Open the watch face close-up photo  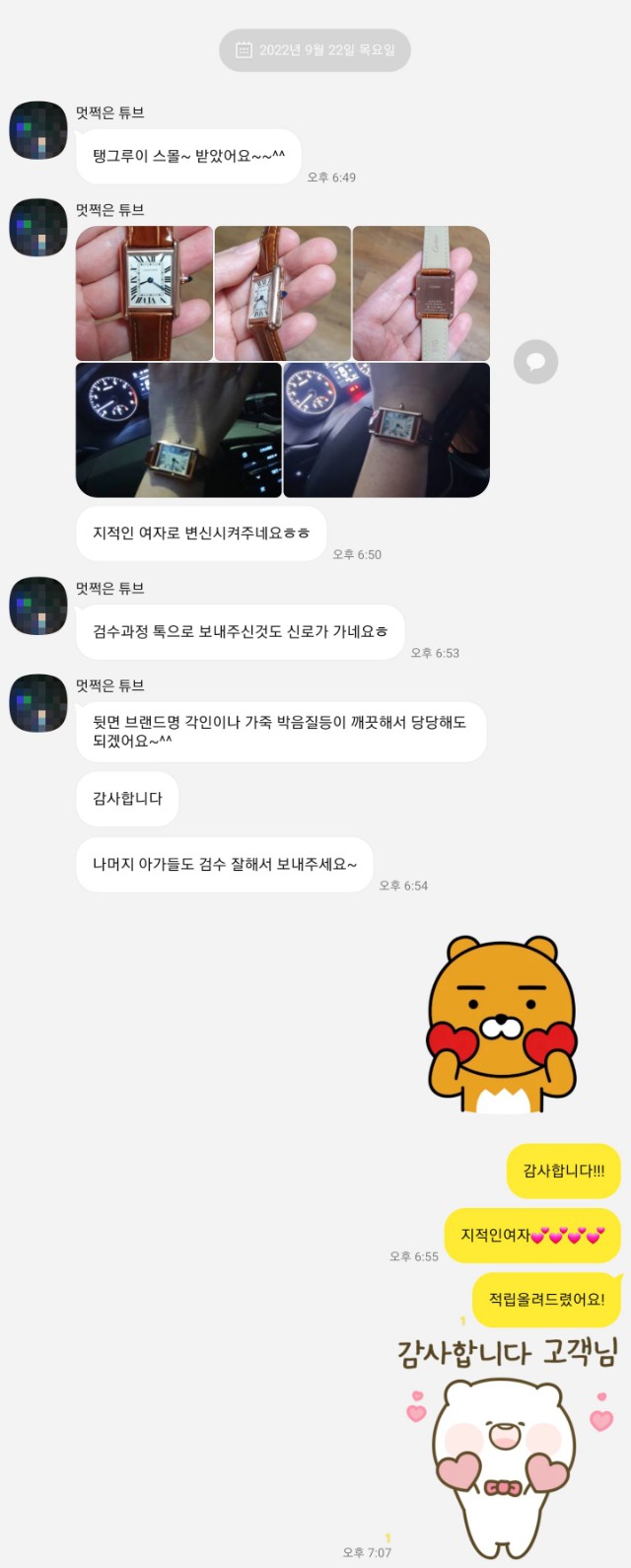(x=144, y=293)
